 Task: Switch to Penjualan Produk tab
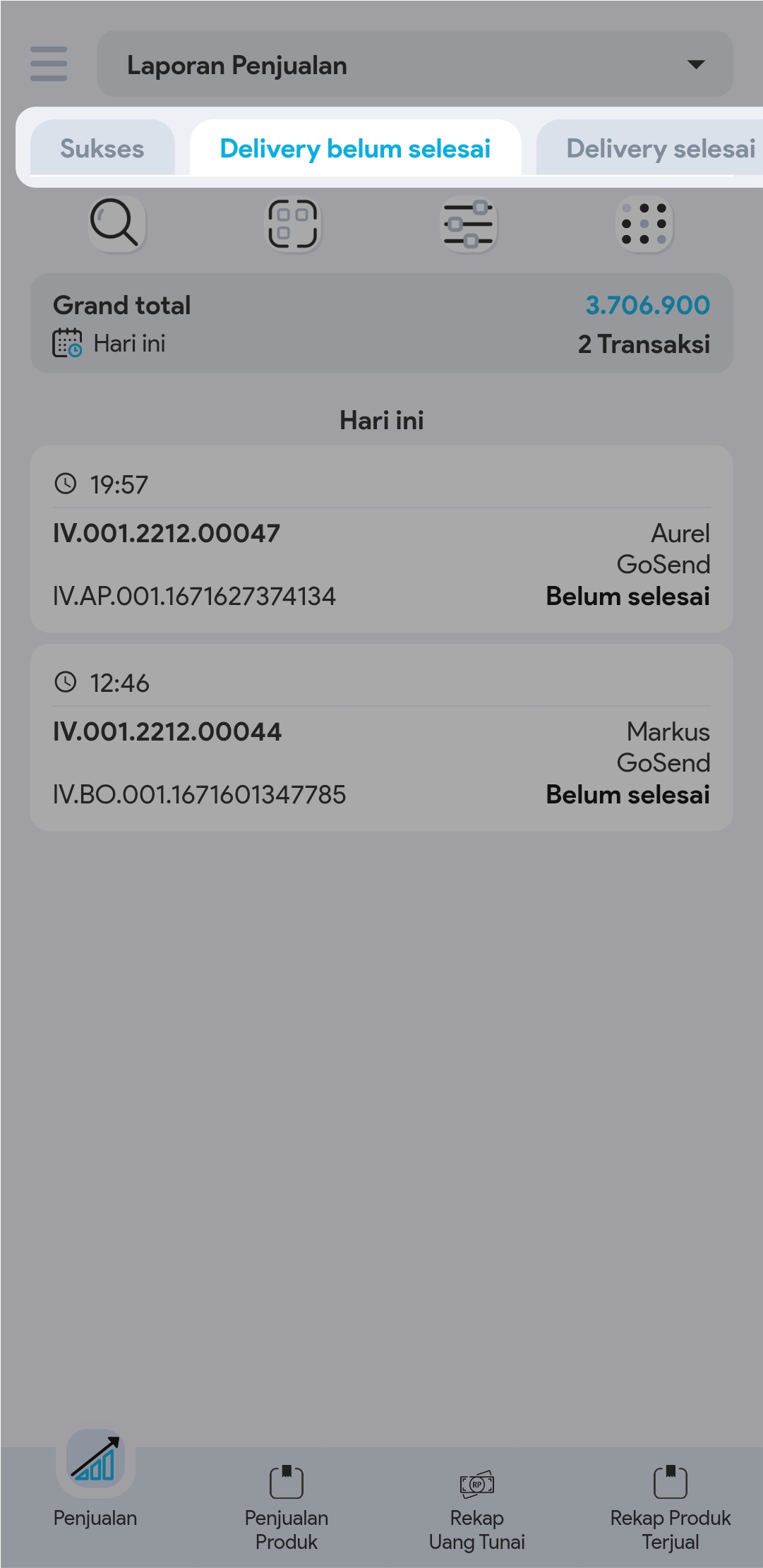click(287, 1502)
